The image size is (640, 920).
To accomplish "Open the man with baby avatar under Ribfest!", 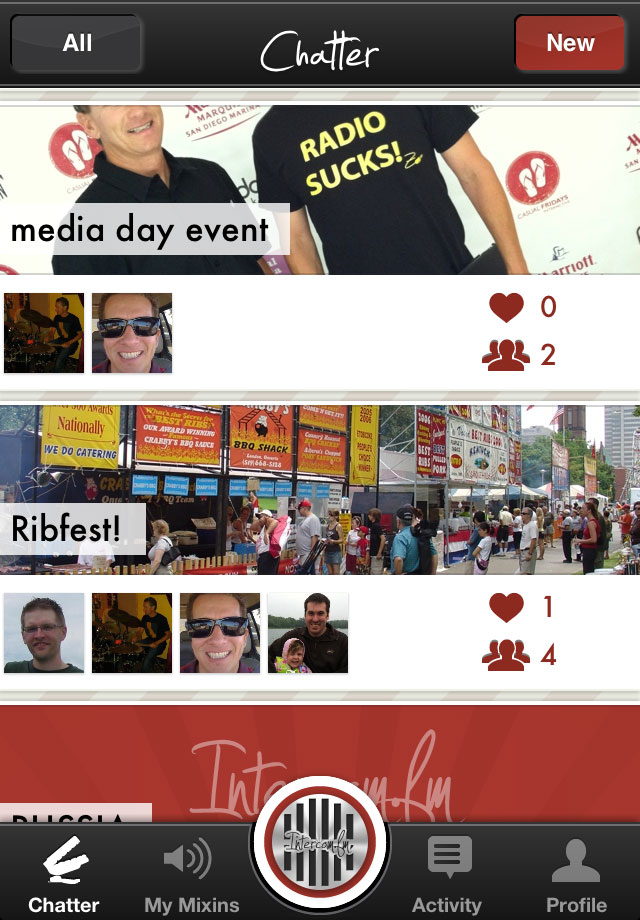I will (308, 633).
